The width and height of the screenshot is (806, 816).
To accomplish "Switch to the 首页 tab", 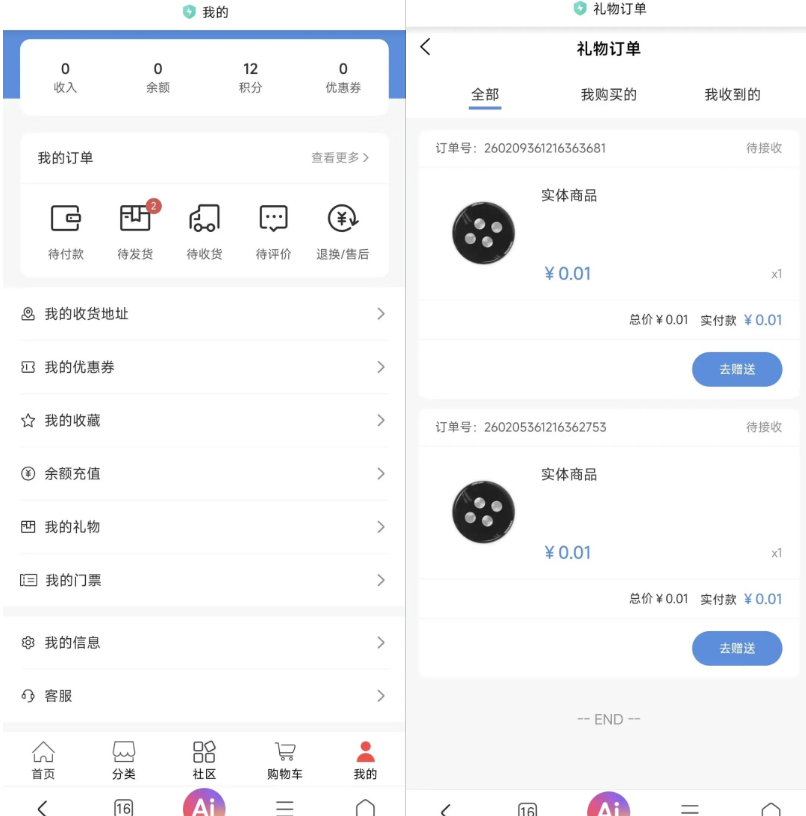I will click(x=43, y=761).
